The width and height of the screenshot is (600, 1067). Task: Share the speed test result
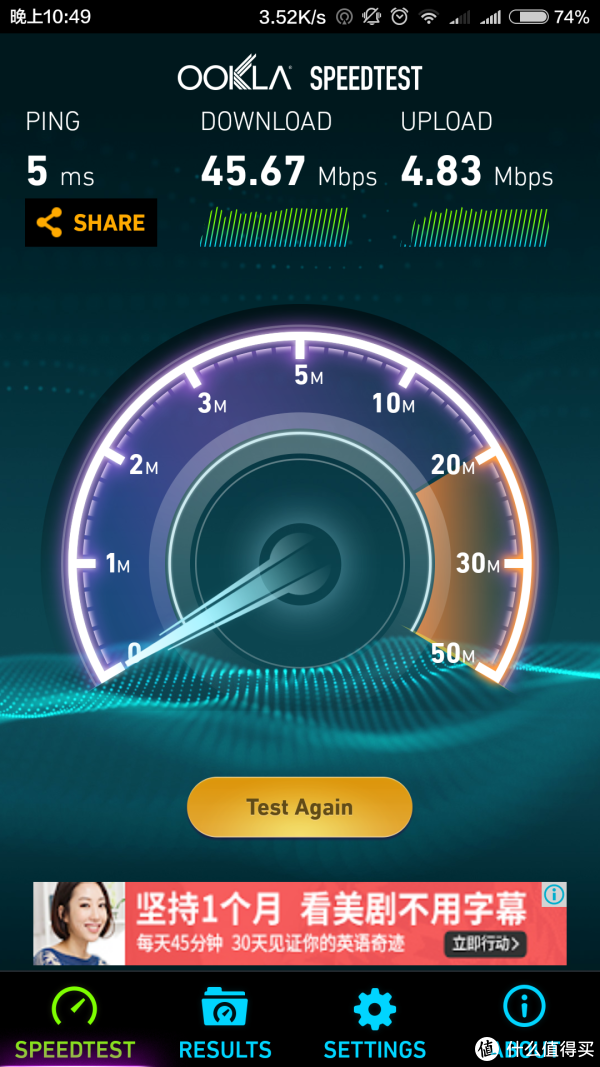coord(91,223)
